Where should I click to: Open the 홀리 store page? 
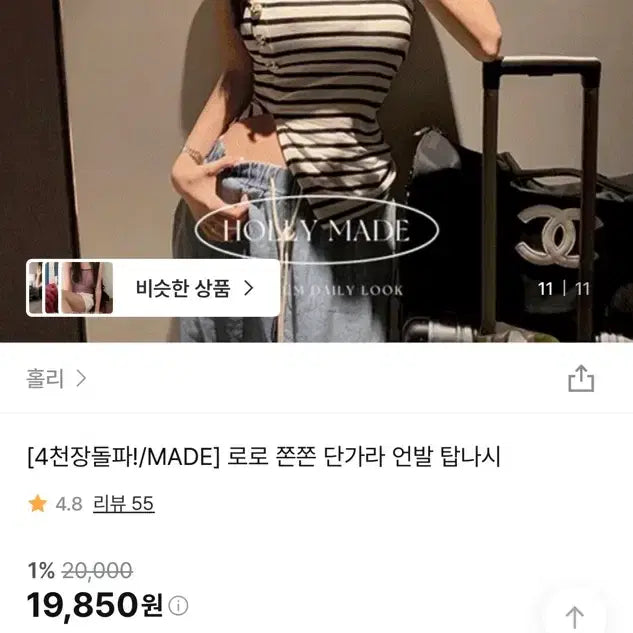57,378
